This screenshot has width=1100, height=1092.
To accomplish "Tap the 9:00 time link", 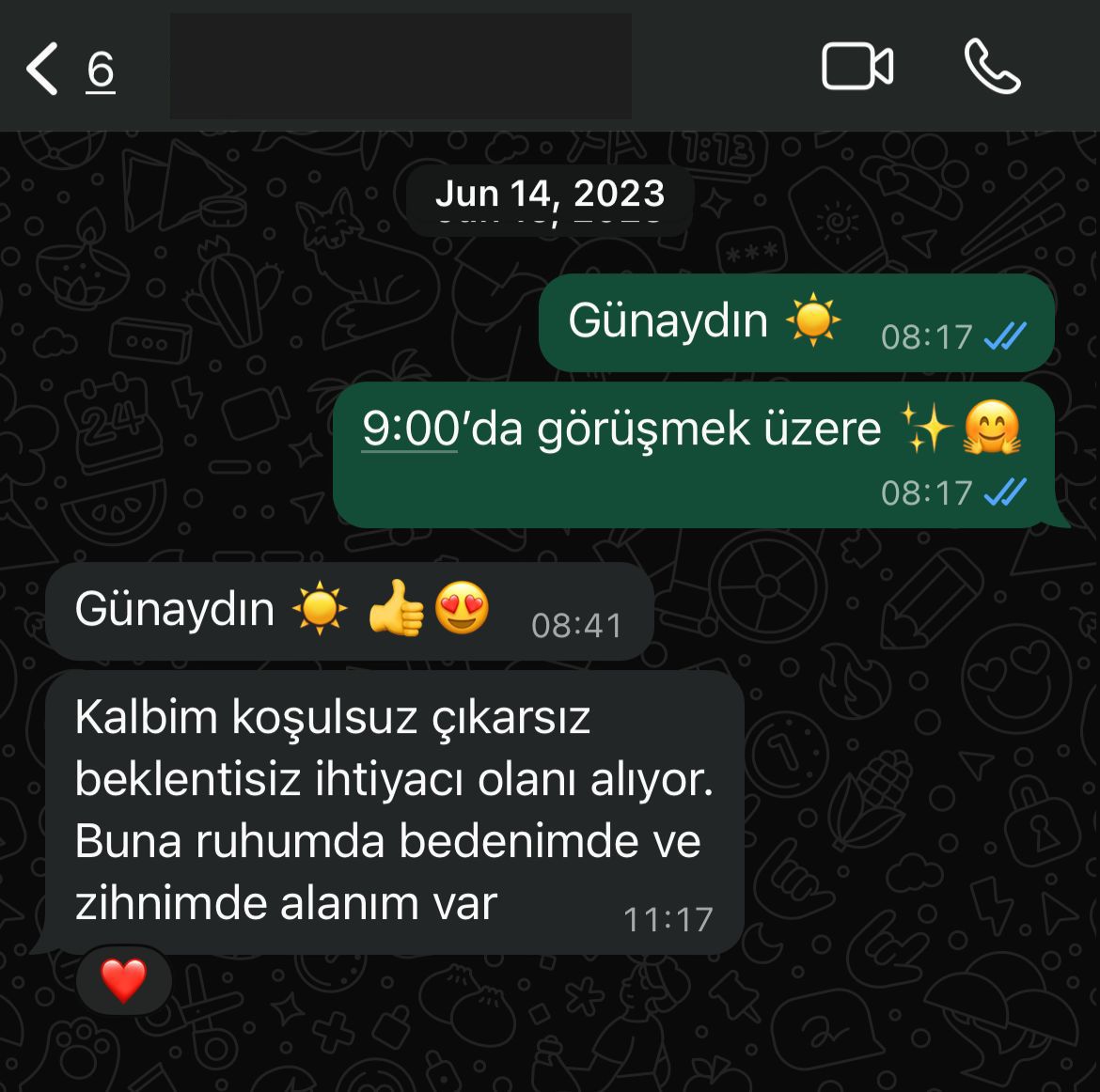I will (x=410, y=429).
